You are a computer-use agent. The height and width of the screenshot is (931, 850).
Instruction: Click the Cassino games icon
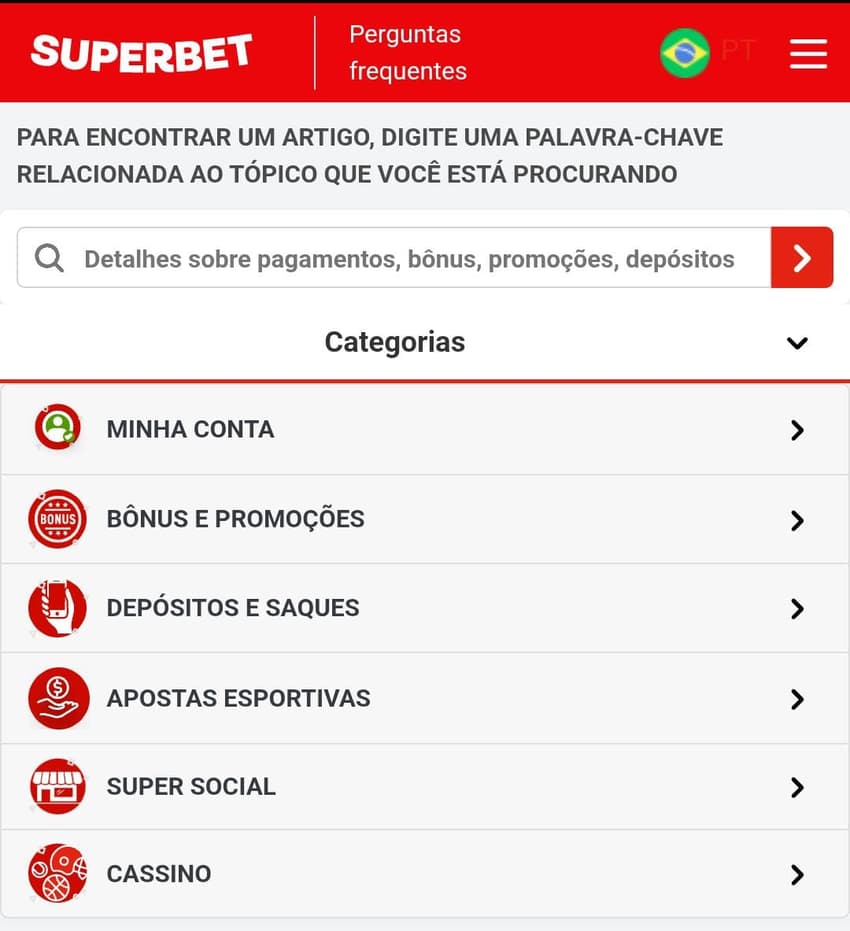(58, 873)
